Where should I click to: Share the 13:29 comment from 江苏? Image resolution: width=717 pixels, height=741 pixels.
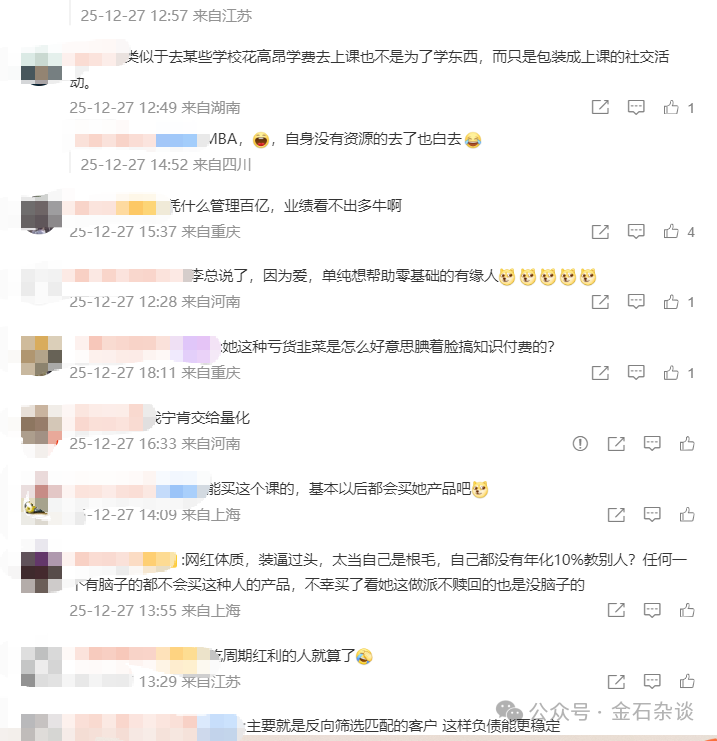click(x=617, y=682)
